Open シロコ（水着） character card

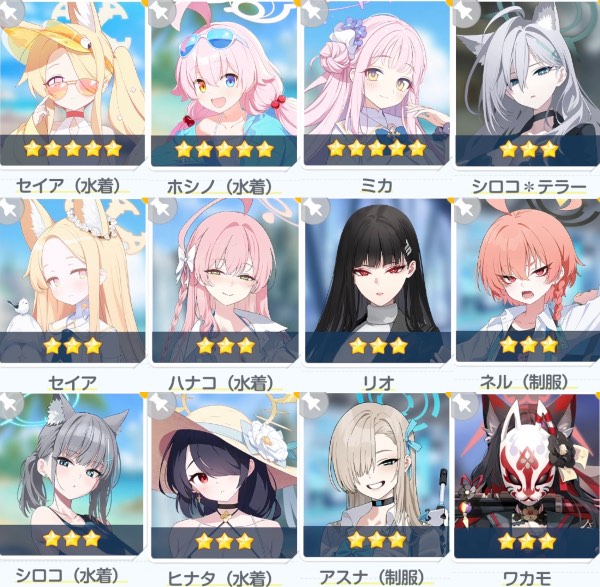pyautogui.click(x=72, y=475)
